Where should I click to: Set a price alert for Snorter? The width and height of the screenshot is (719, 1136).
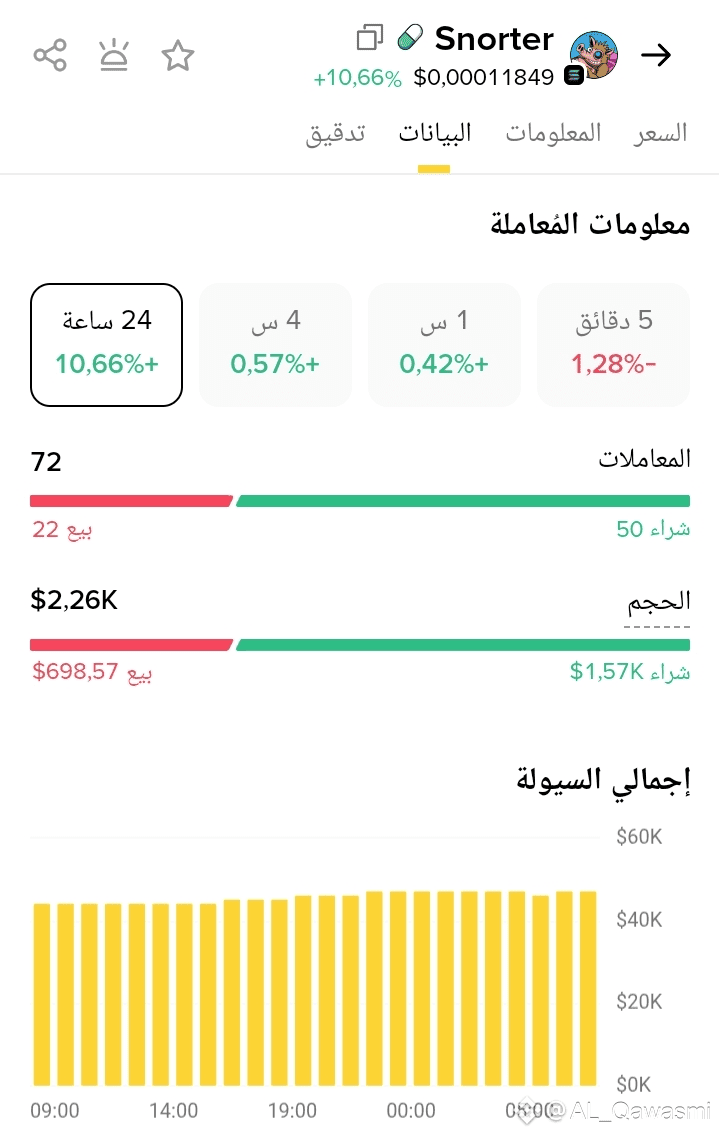point(114,55)
